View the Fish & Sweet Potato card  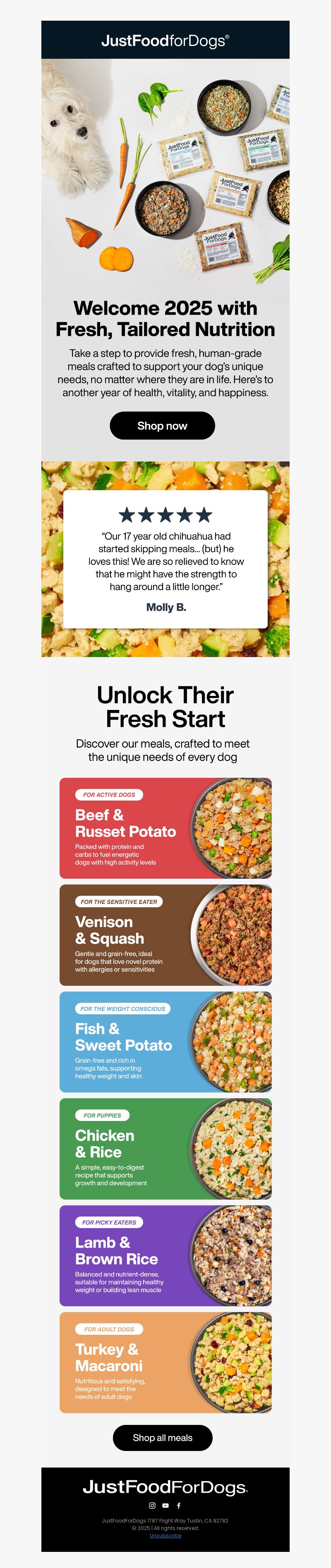(x=165, y=1042)
